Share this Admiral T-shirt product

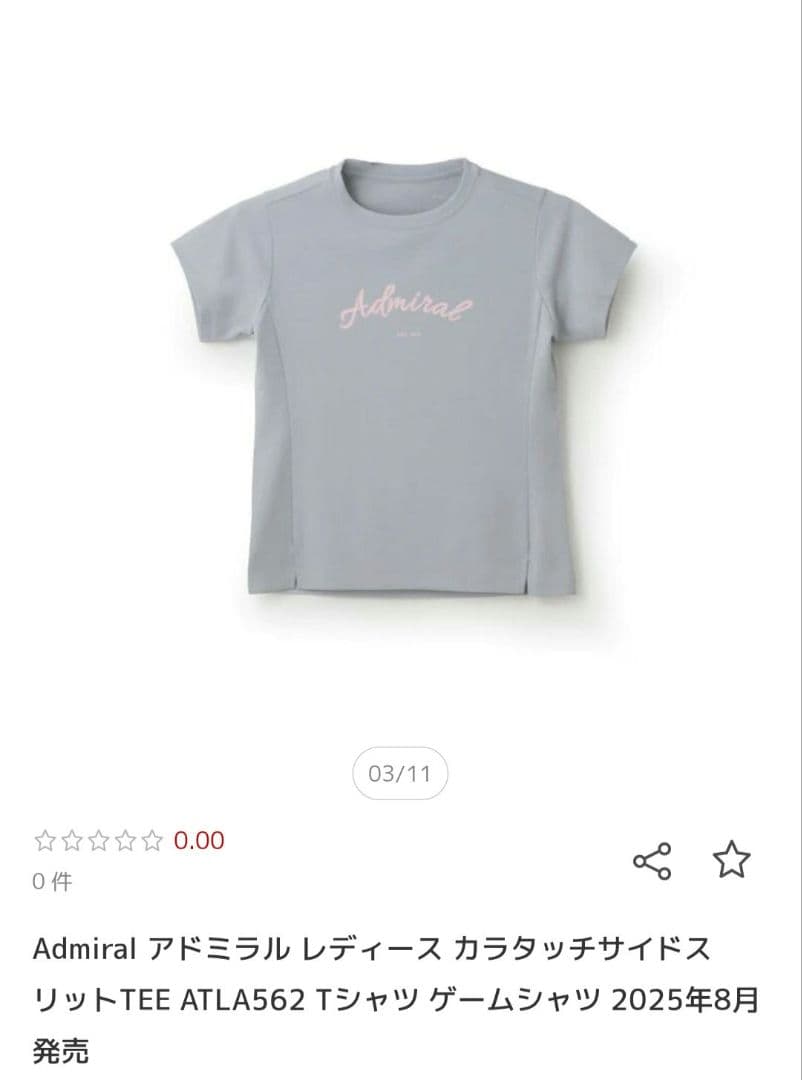tap(652, 860)
